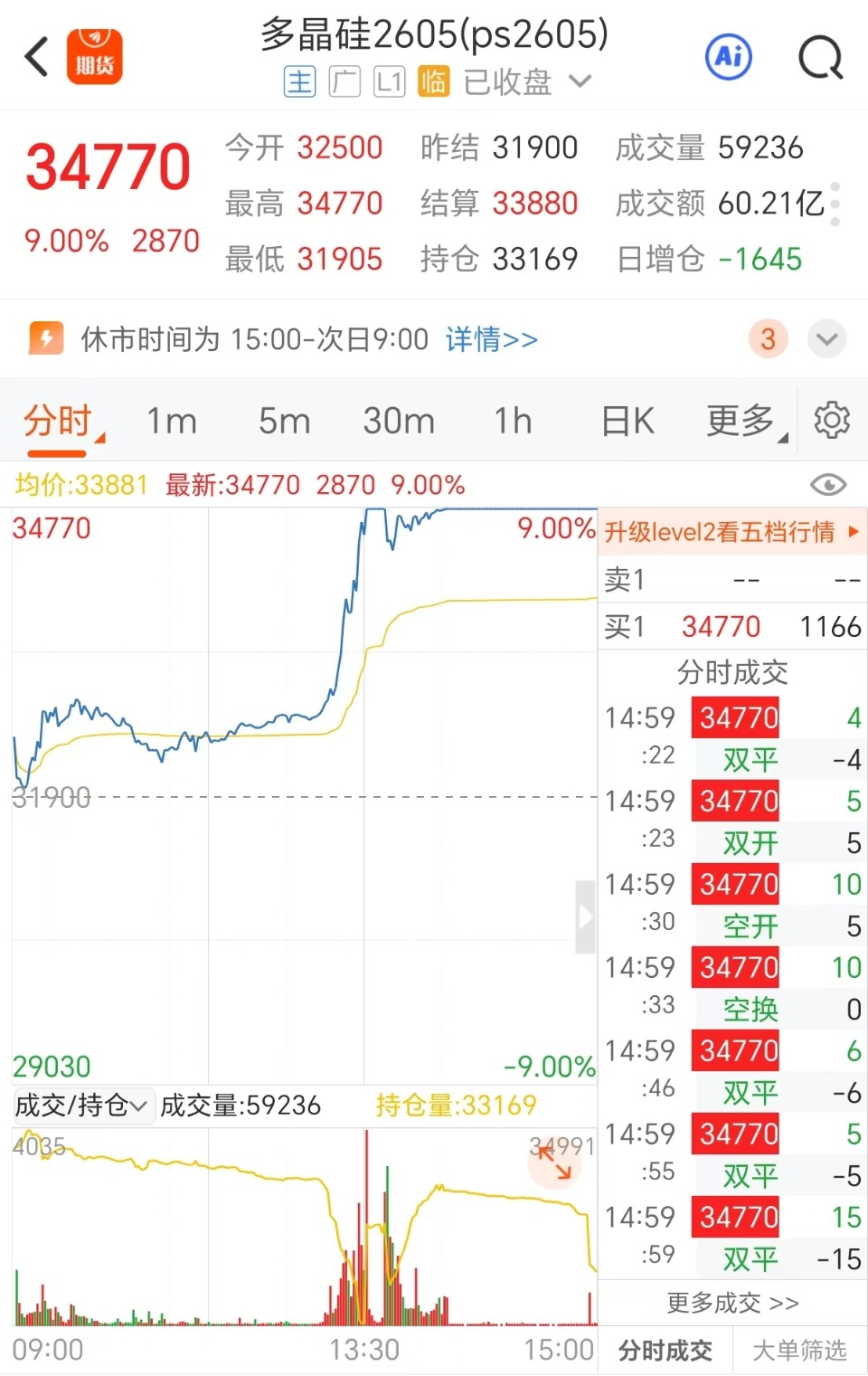The width and height of the screenshot is (868, 1376).
Task: Open the search magnifier
Action: coord(820,58)
